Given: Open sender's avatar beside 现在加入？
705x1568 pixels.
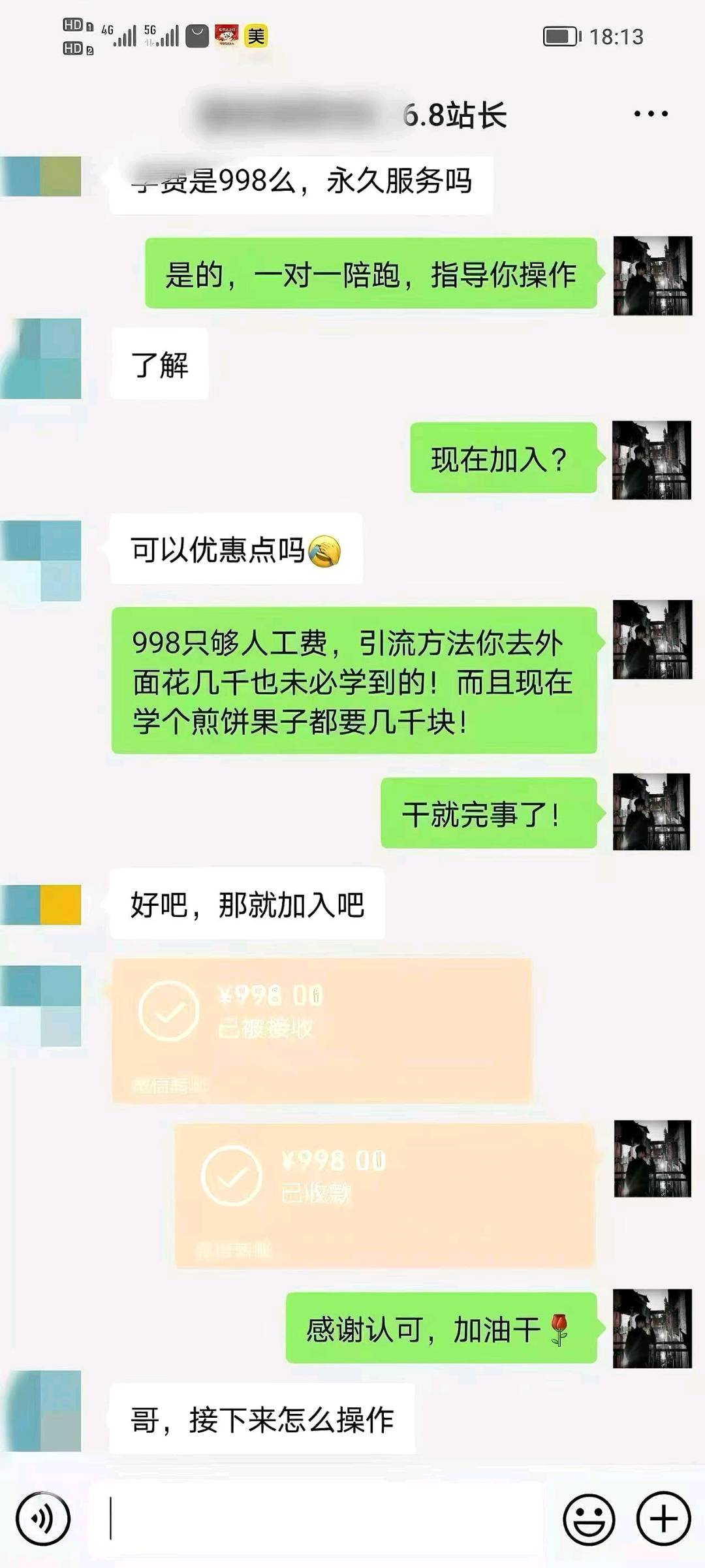Looking at the screenshot, I should tap(651, 460).
